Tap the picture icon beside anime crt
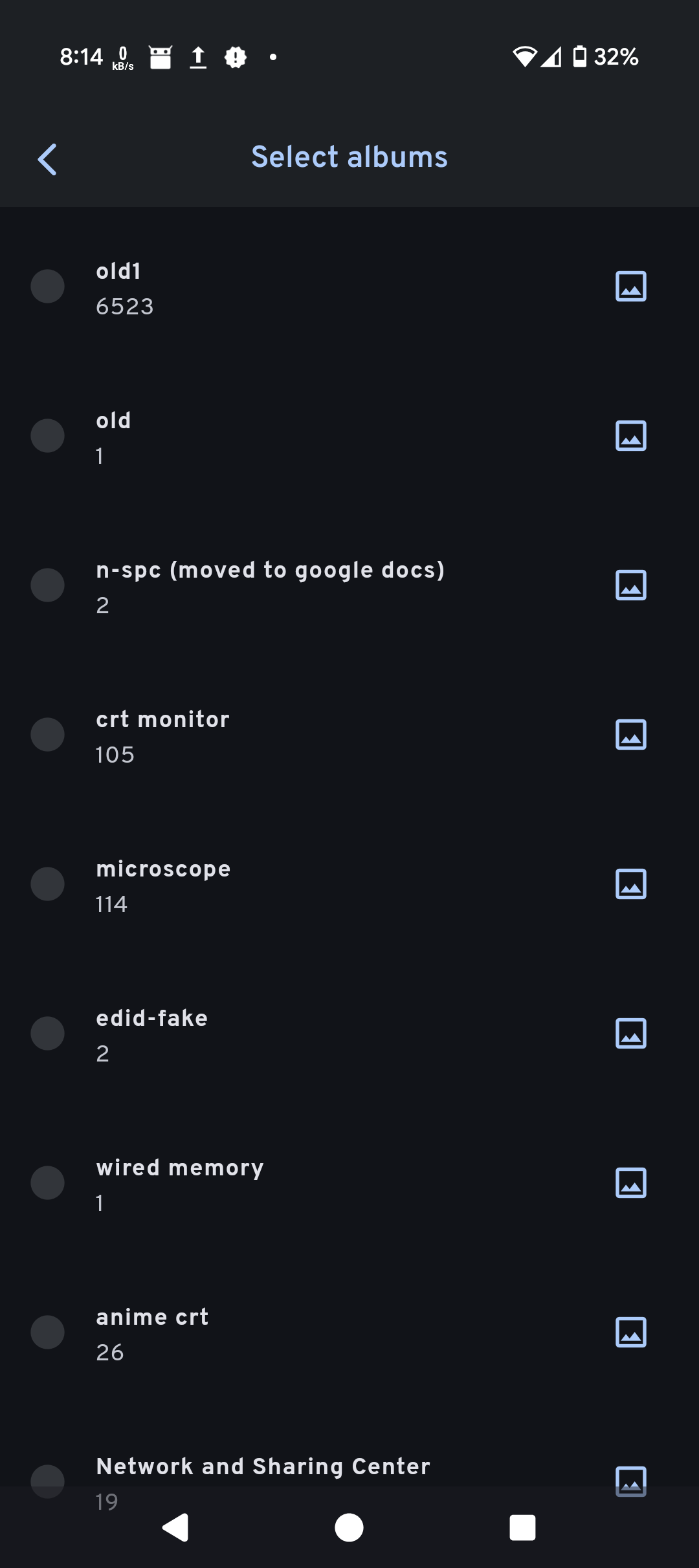This screenshot has width=699, height=1568. click(x=631, y=1333)
